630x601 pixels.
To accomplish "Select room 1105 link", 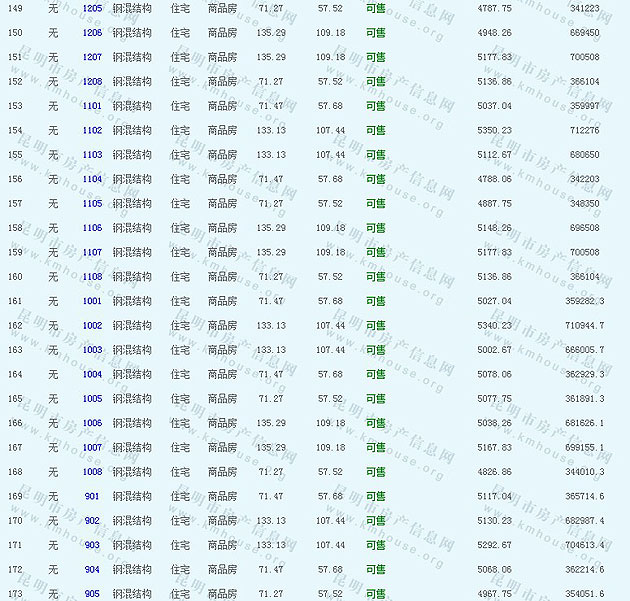I will pyautogui.click(x=92, y=203).
